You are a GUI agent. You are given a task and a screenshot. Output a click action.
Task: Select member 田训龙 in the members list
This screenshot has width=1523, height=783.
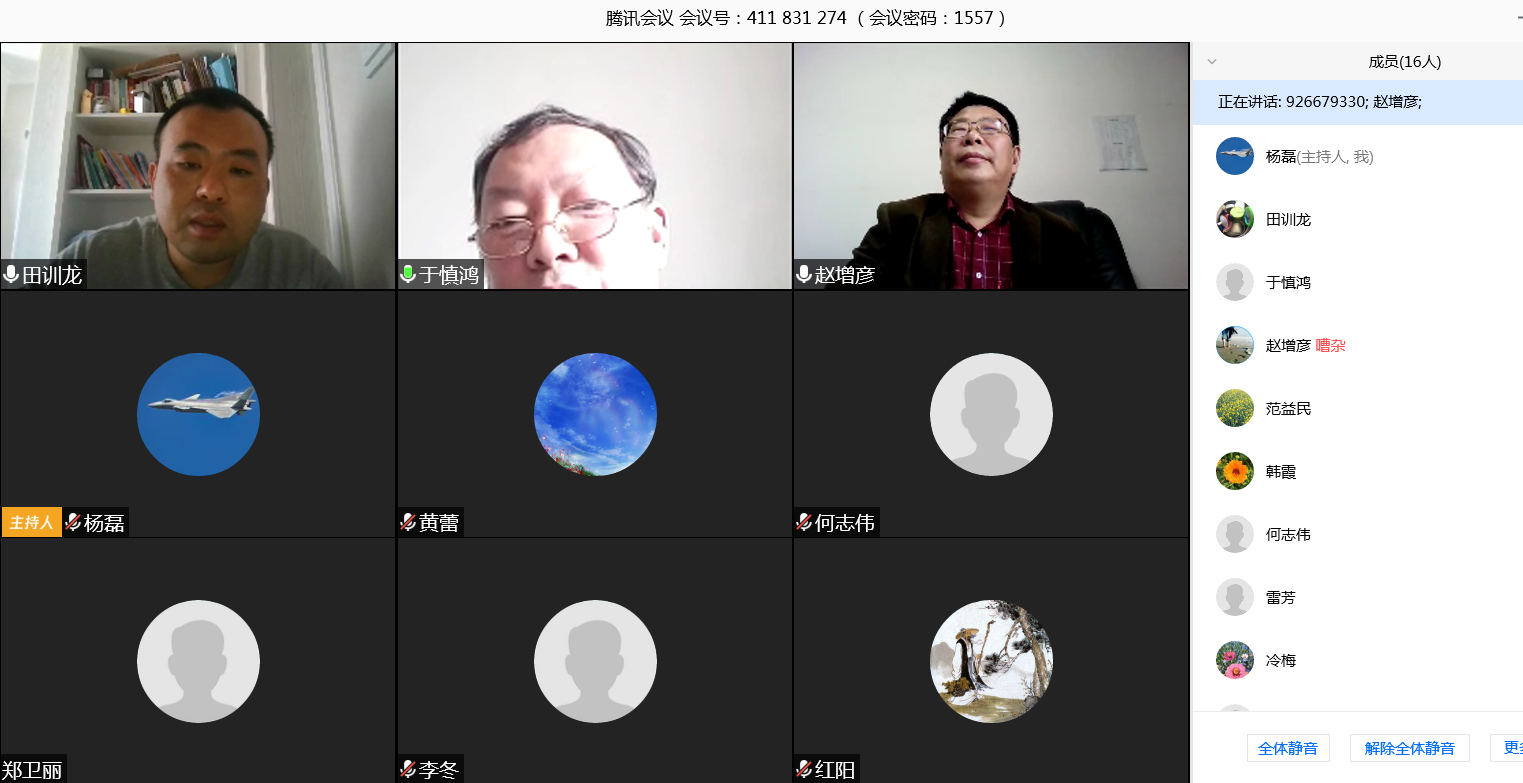click(x=1288, y=219)
